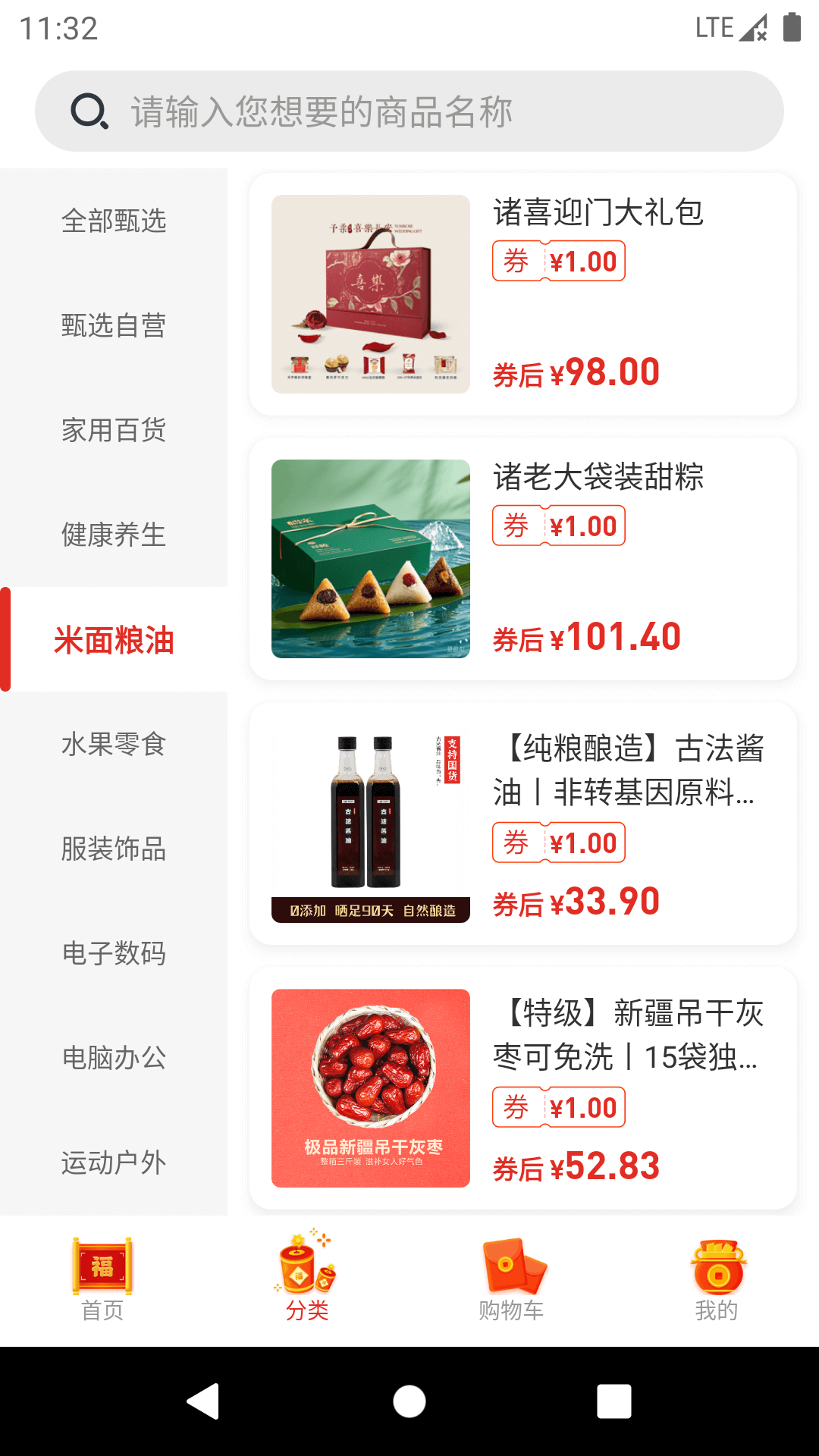Open the 分类 category icon
The width and height of the screenshot is (819, 1456).
tap(307, 1274)
